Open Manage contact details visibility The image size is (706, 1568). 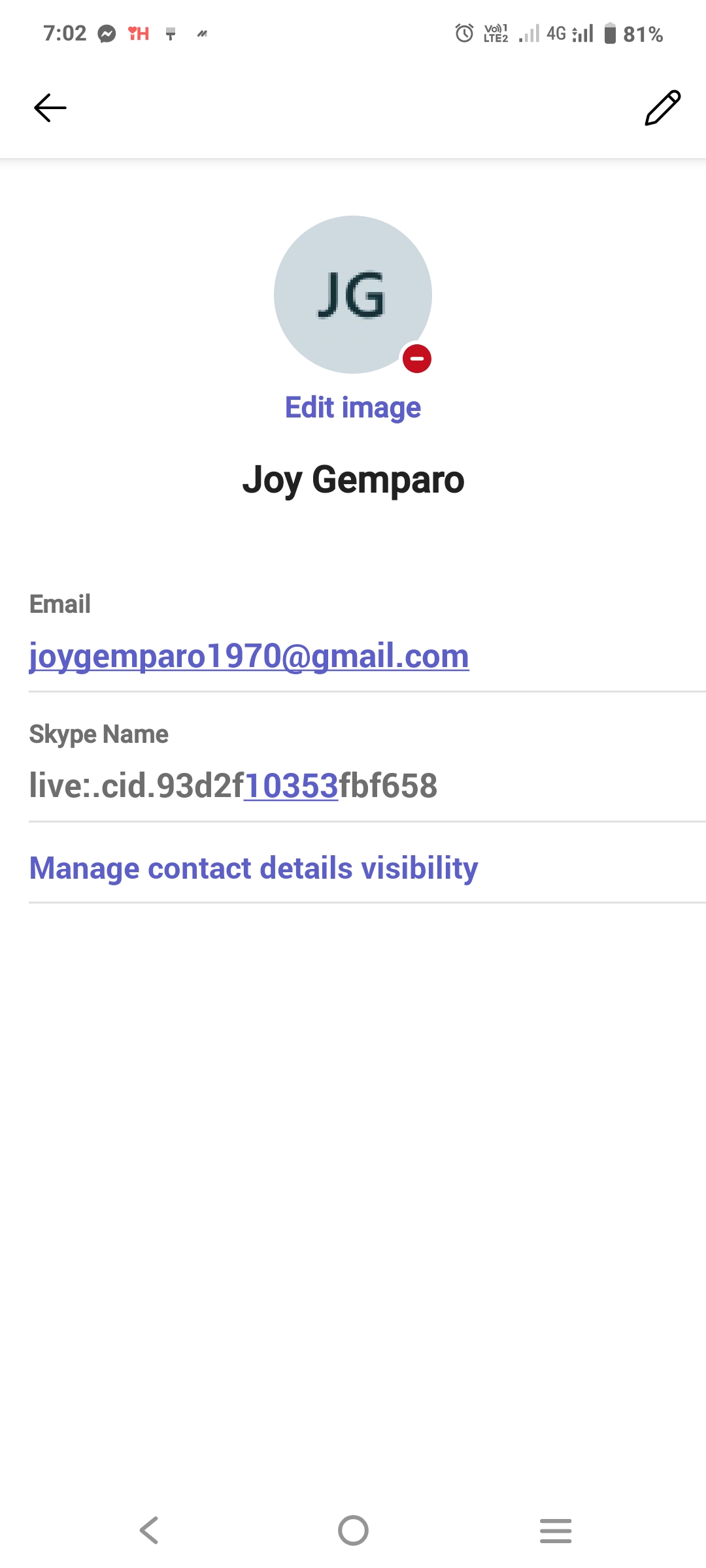pos(254,868)
